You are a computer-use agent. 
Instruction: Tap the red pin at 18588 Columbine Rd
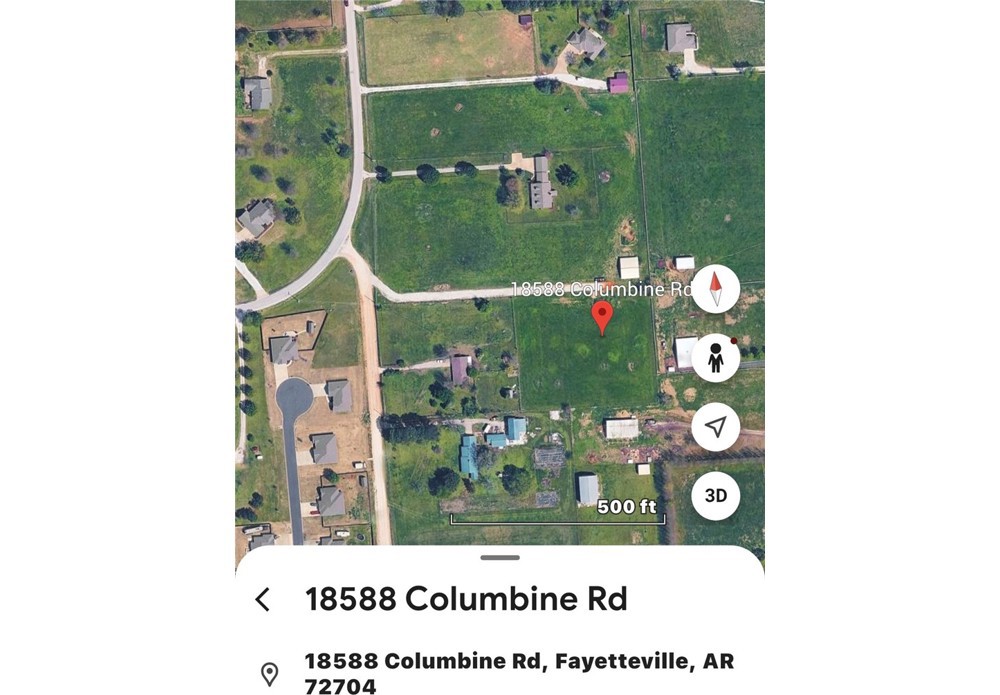point(601,317)
